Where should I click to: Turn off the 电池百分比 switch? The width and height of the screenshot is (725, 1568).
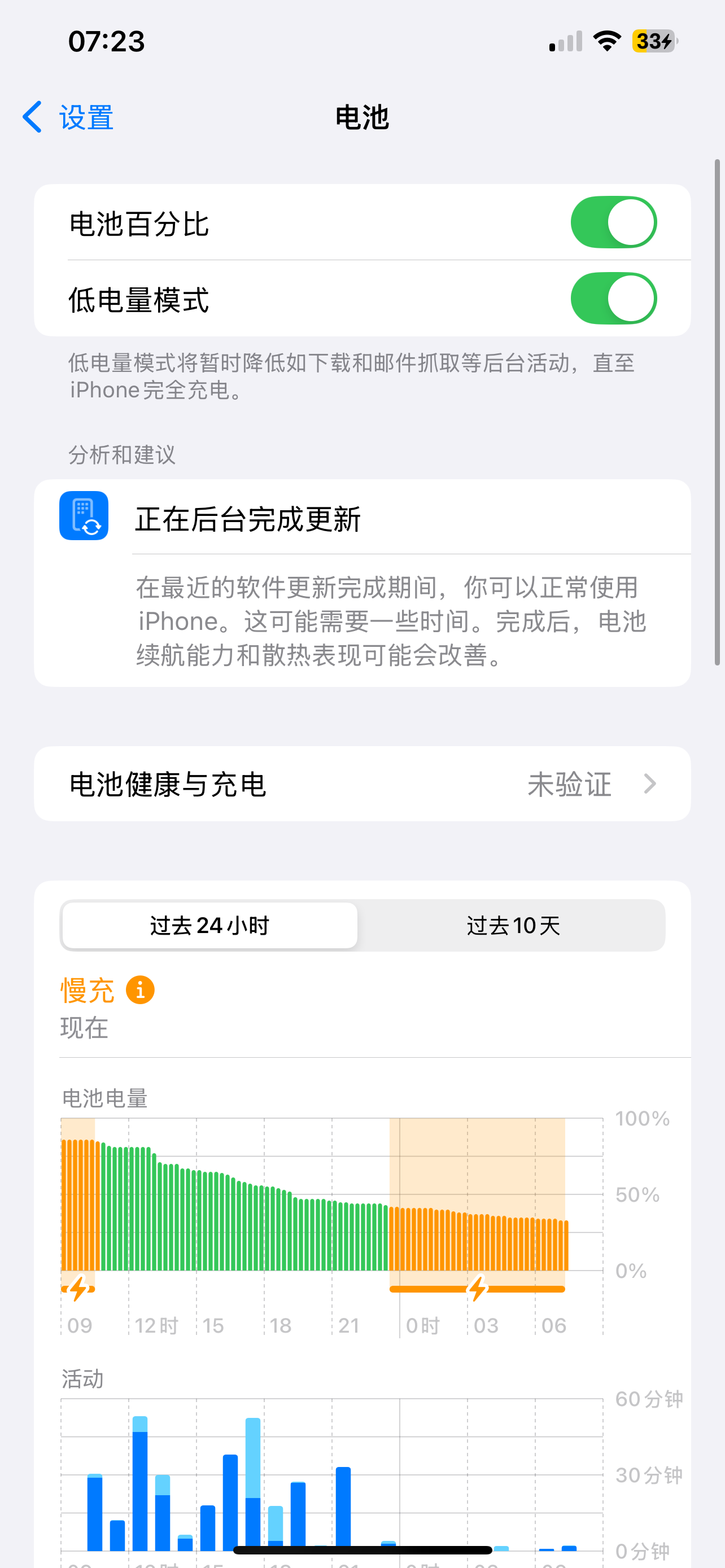tap(613, 223)
